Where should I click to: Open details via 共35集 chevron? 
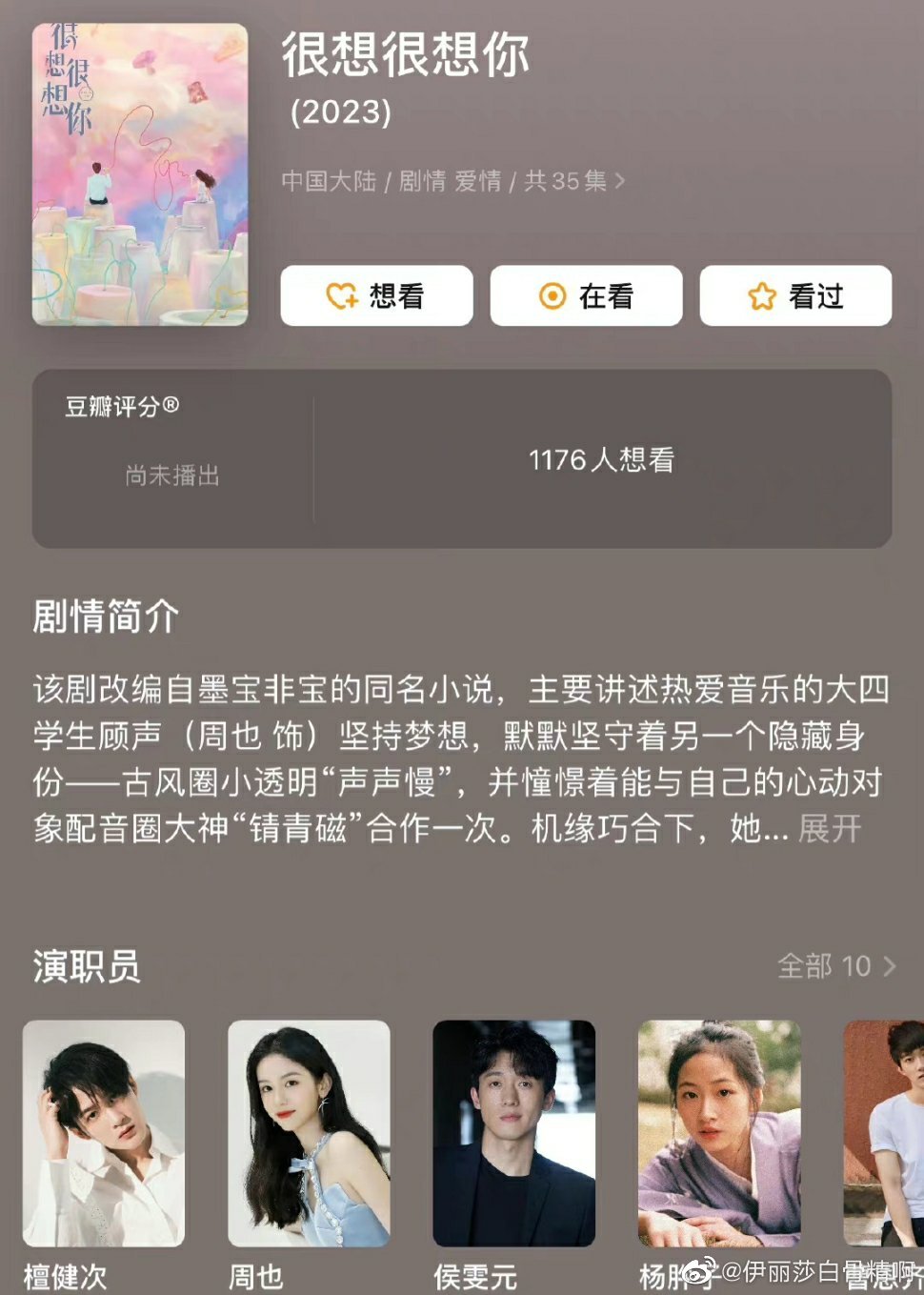[620, 180]
